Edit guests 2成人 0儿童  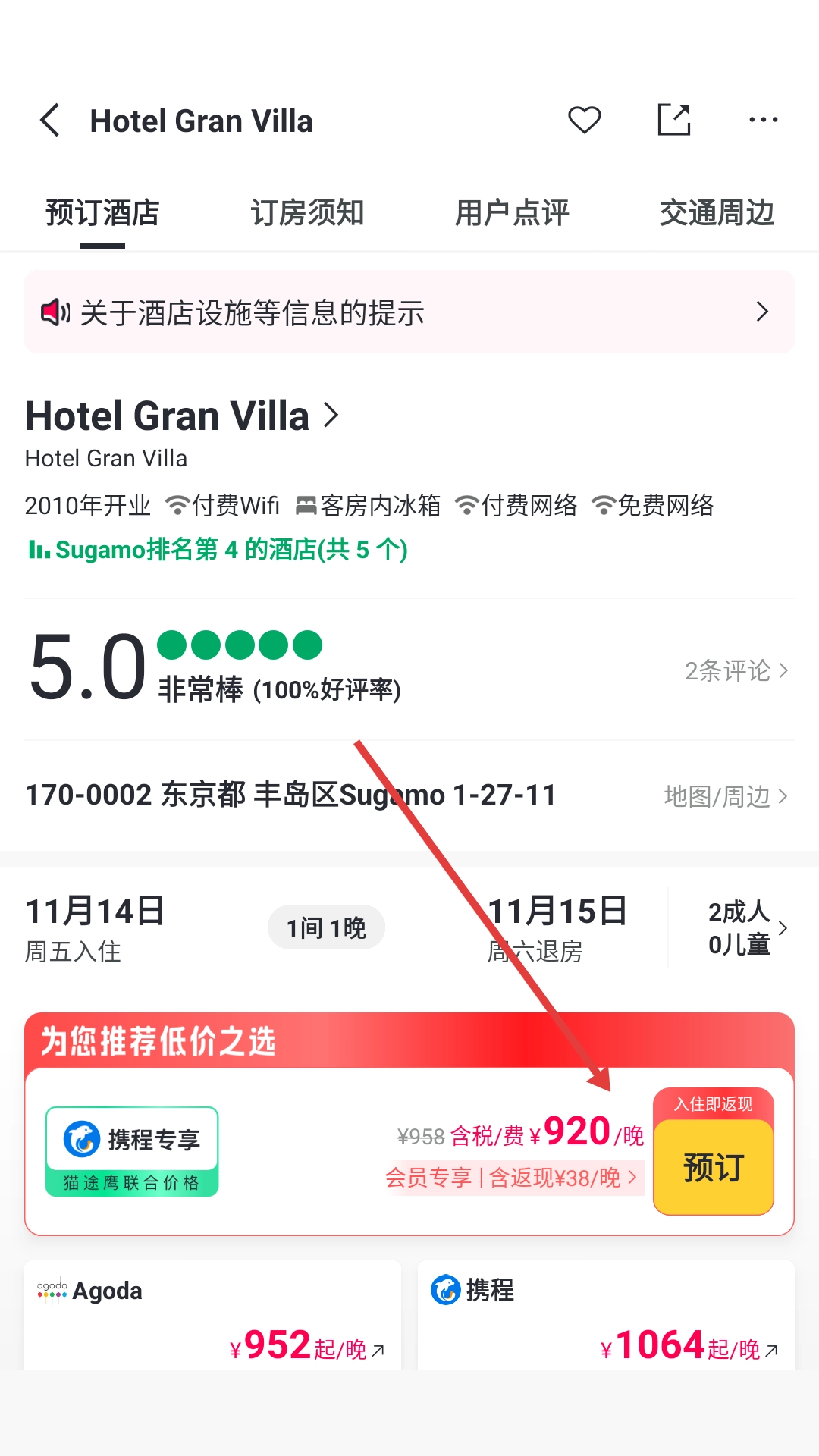coord(746,928)
